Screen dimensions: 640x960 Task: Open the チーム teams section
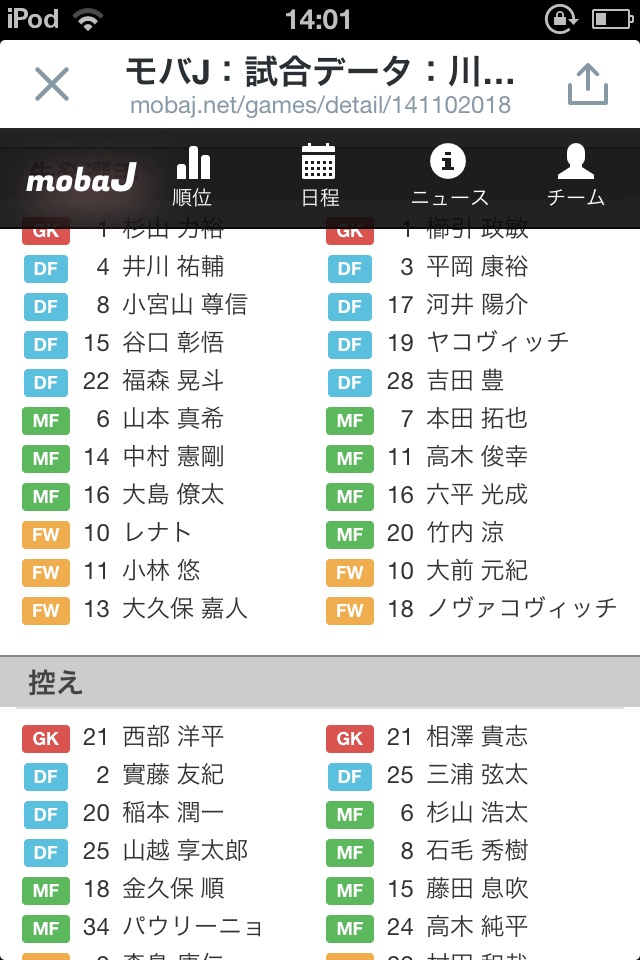(x=575, y=177)
